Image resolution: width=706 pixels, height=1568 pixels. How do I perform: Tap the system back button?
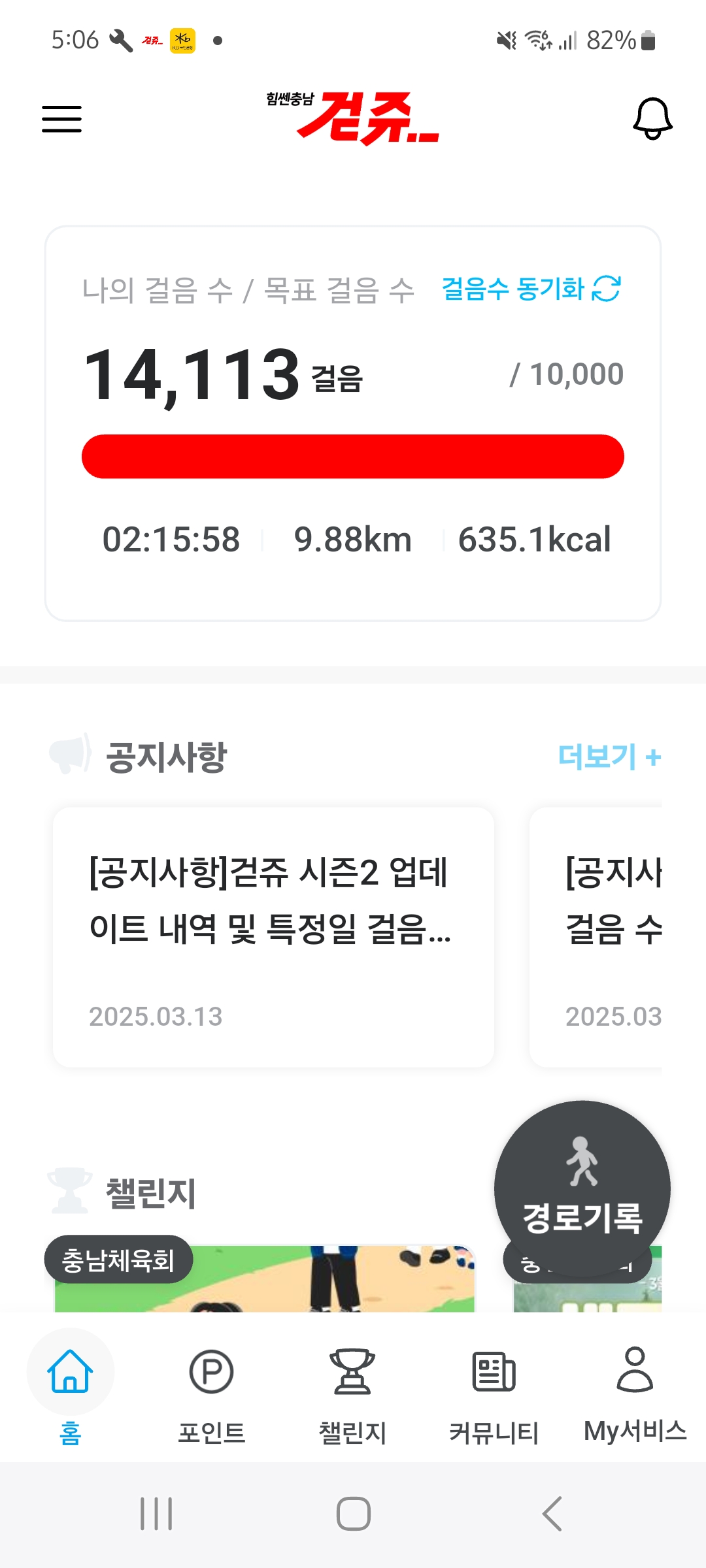[x=552, y=1513]
